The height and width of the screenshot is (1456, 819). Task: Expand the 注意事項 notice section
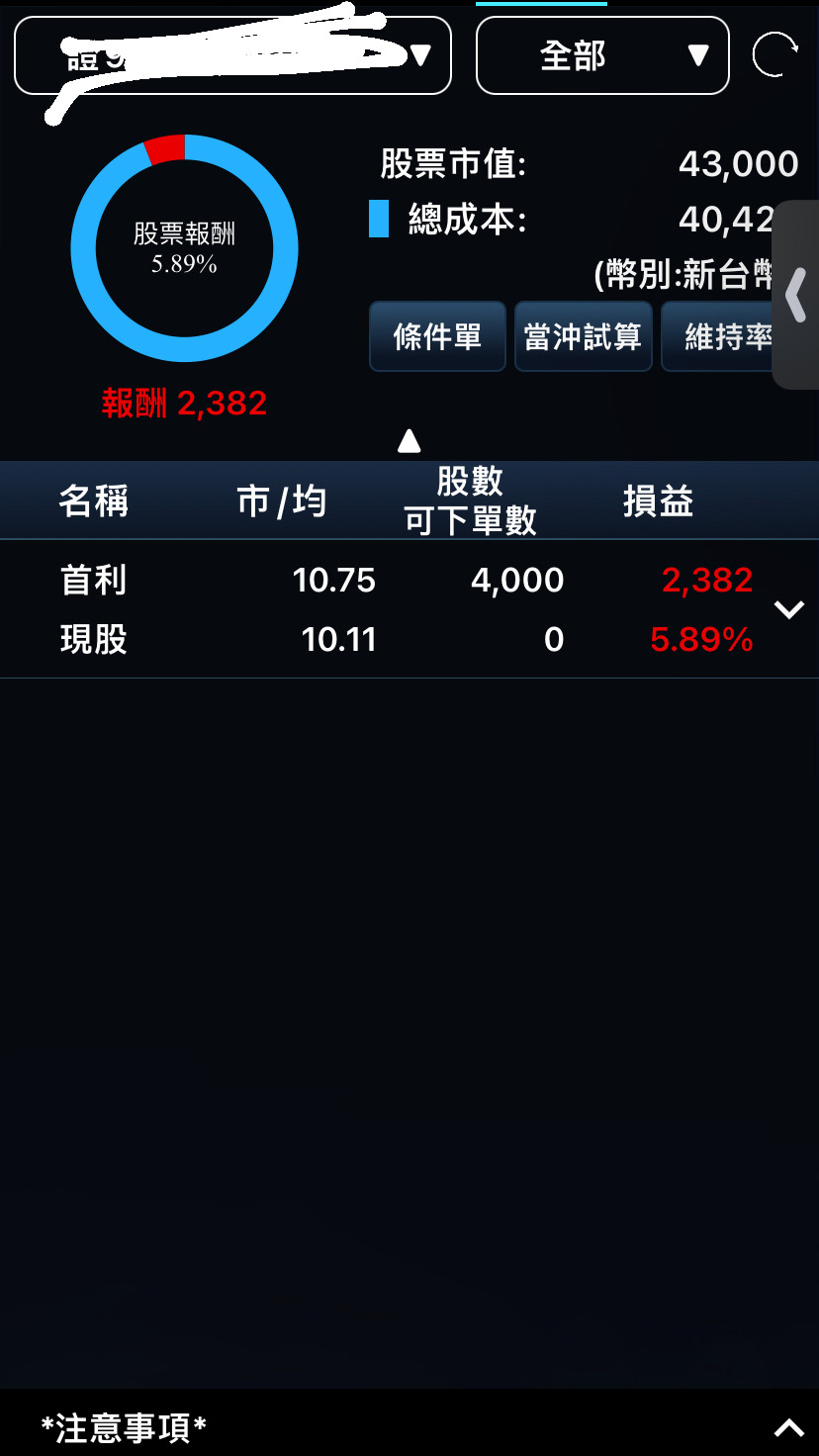tap(788, 1427)
